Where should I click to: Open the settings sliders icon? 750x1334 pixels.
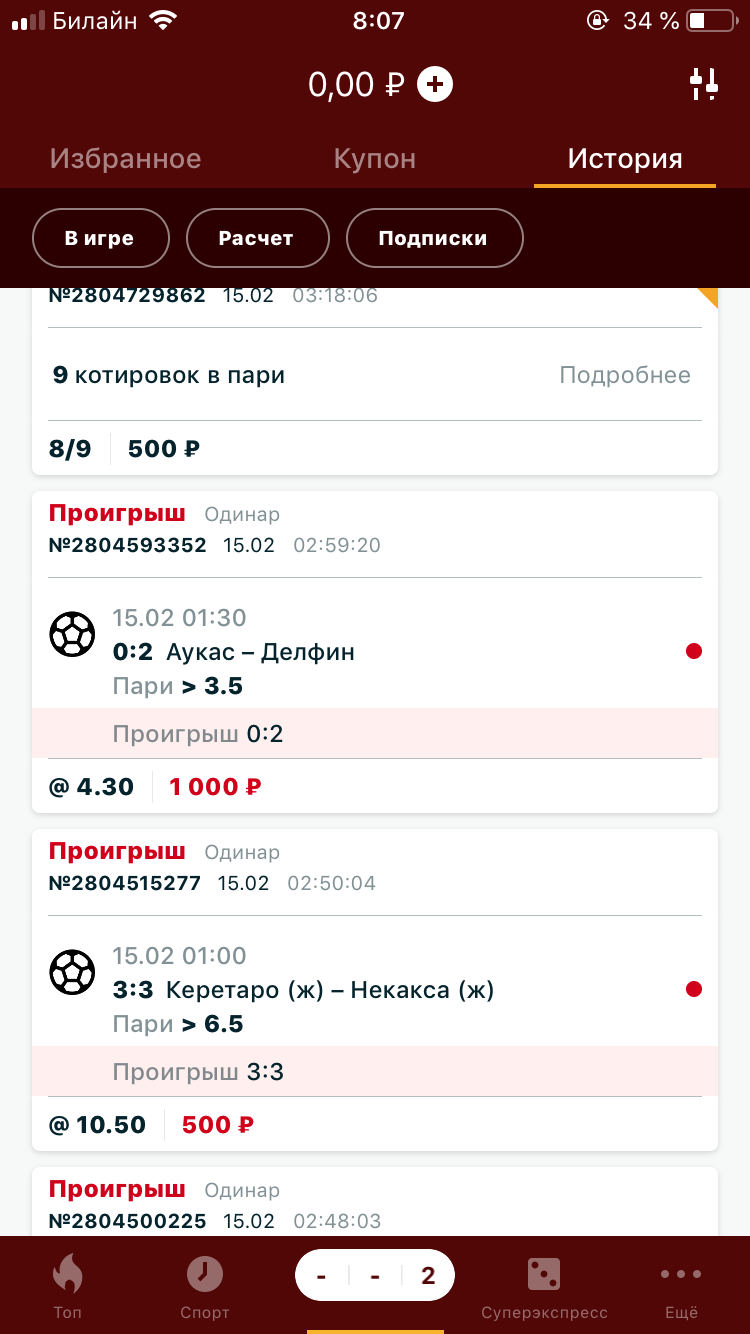tap(704, 85)
